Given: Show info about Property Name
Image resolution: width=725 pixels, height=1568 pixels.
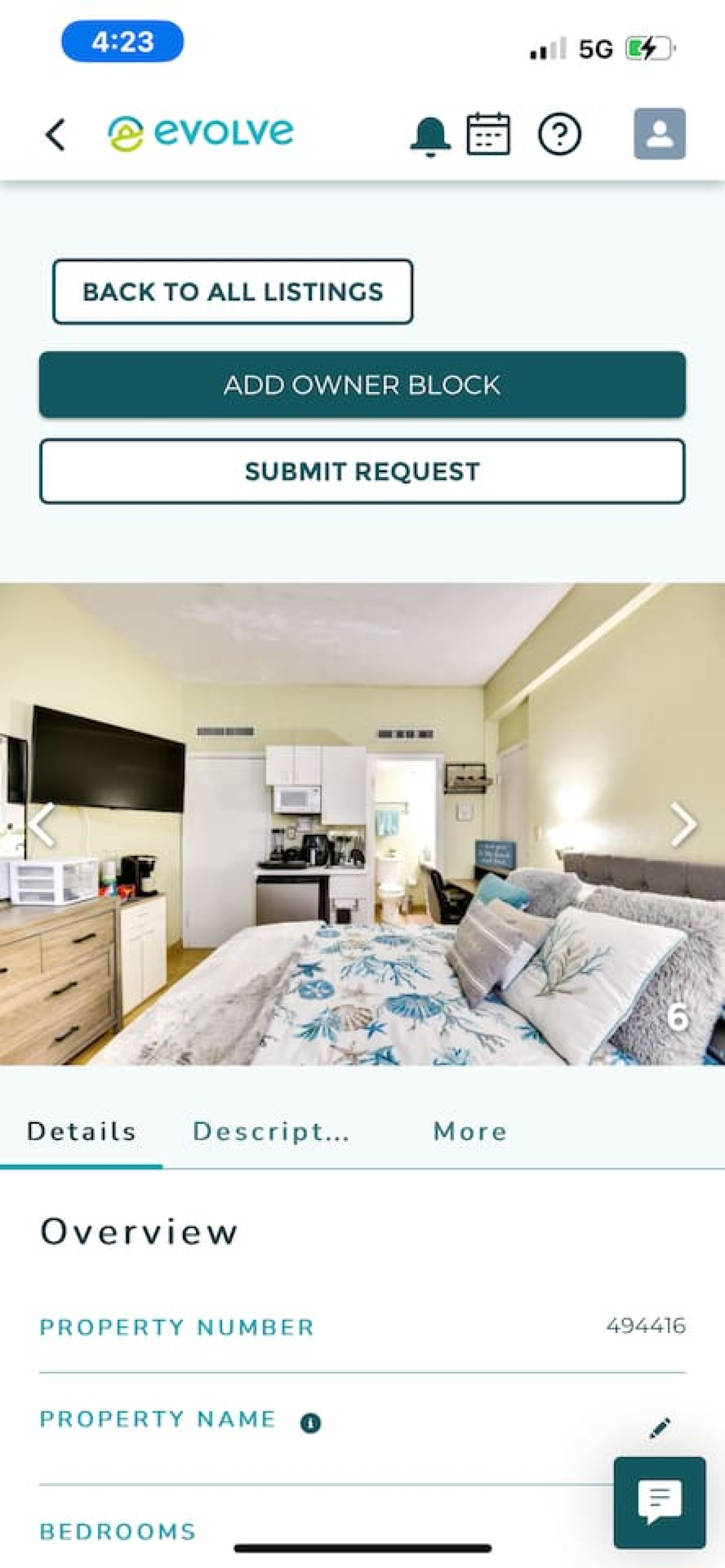Looking at the screenshot, I should [310, 1422].
